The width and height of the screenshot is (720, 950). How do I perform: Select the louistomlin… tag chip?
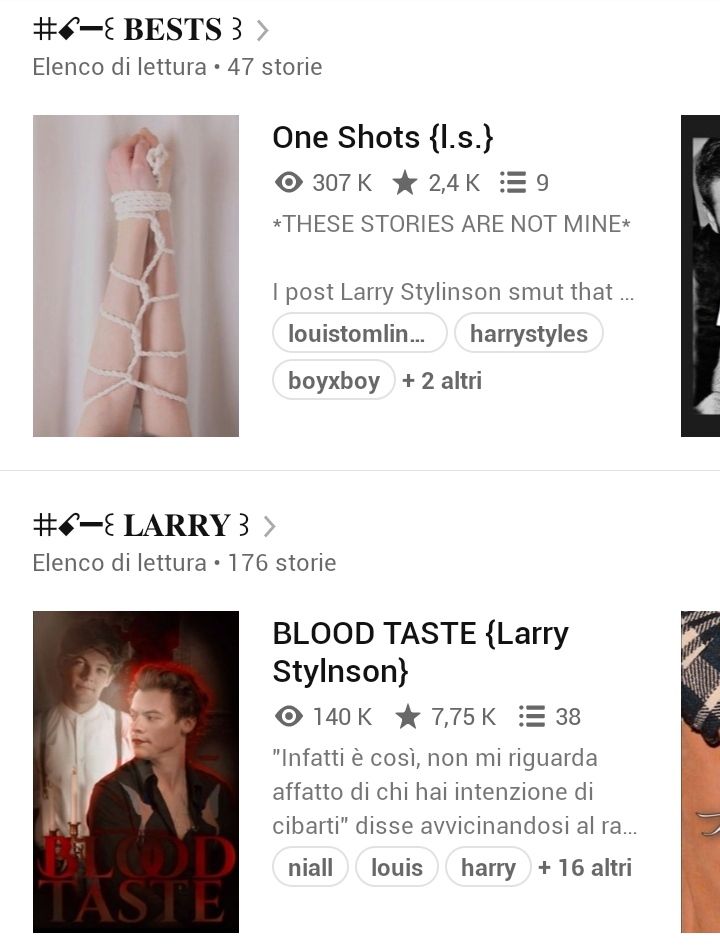[x=359, y=334]
